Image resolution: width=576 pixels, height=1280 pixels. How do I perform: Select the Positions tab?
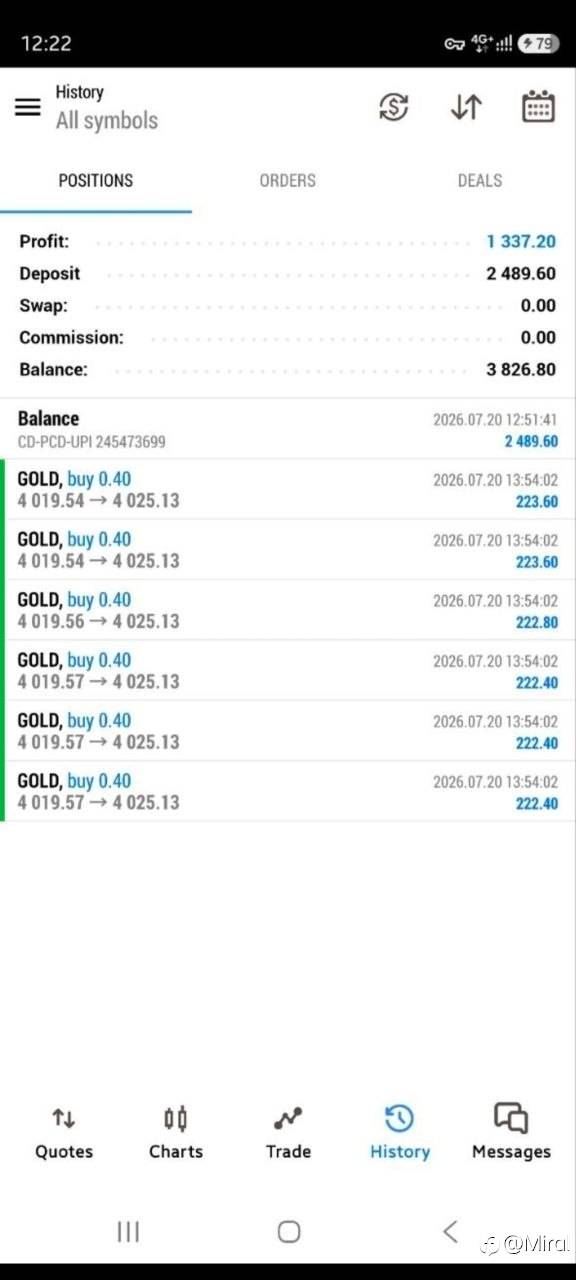pos(96,180)
